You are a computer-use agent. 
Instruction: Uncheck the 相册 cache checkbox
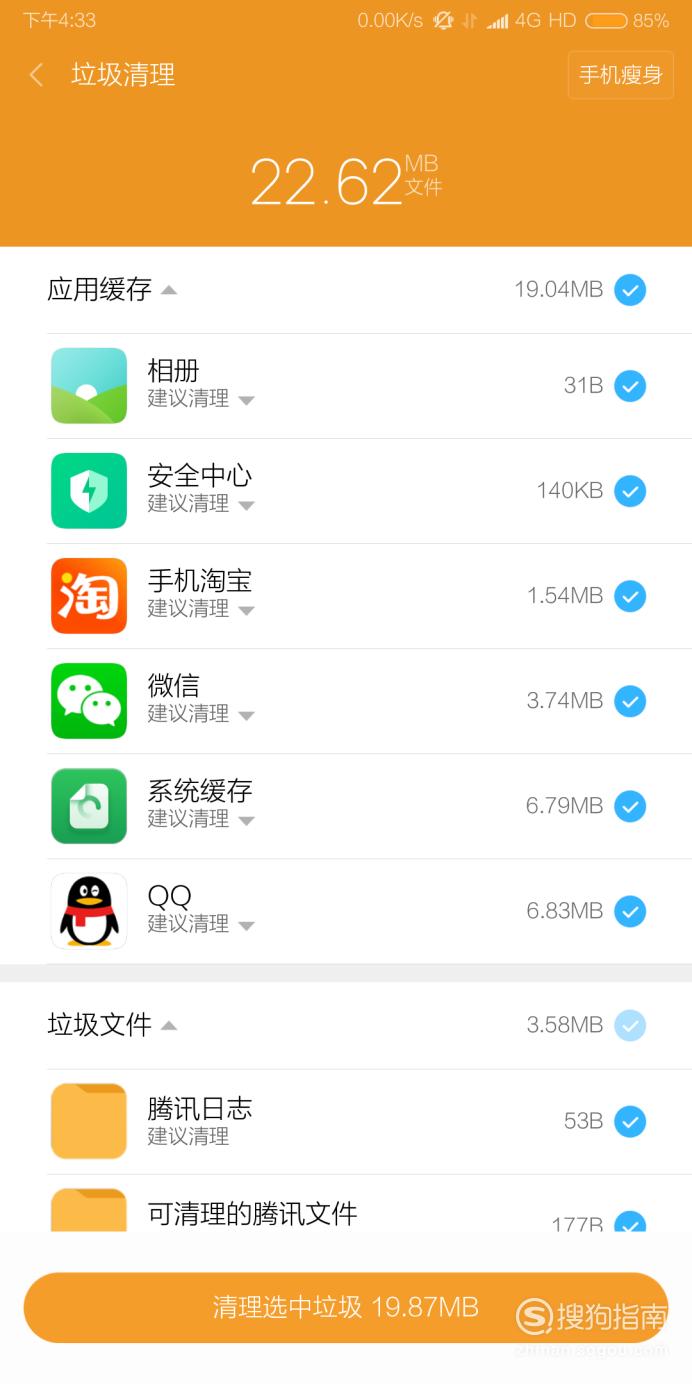pyautogui.click(x=630, y=385)
